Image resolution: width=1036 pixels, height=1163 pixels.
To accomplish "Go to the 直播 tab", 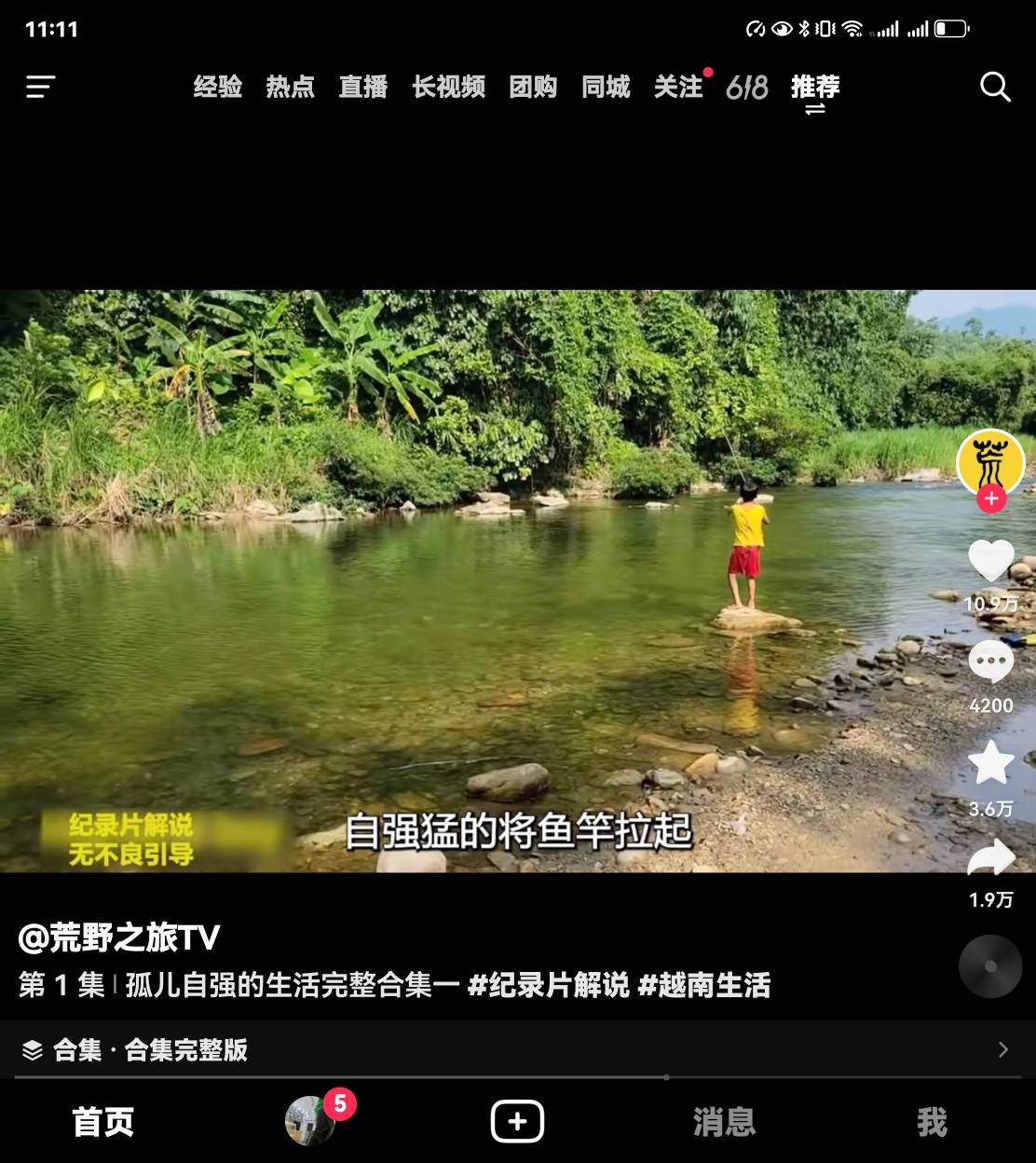I will click(362, 87).
